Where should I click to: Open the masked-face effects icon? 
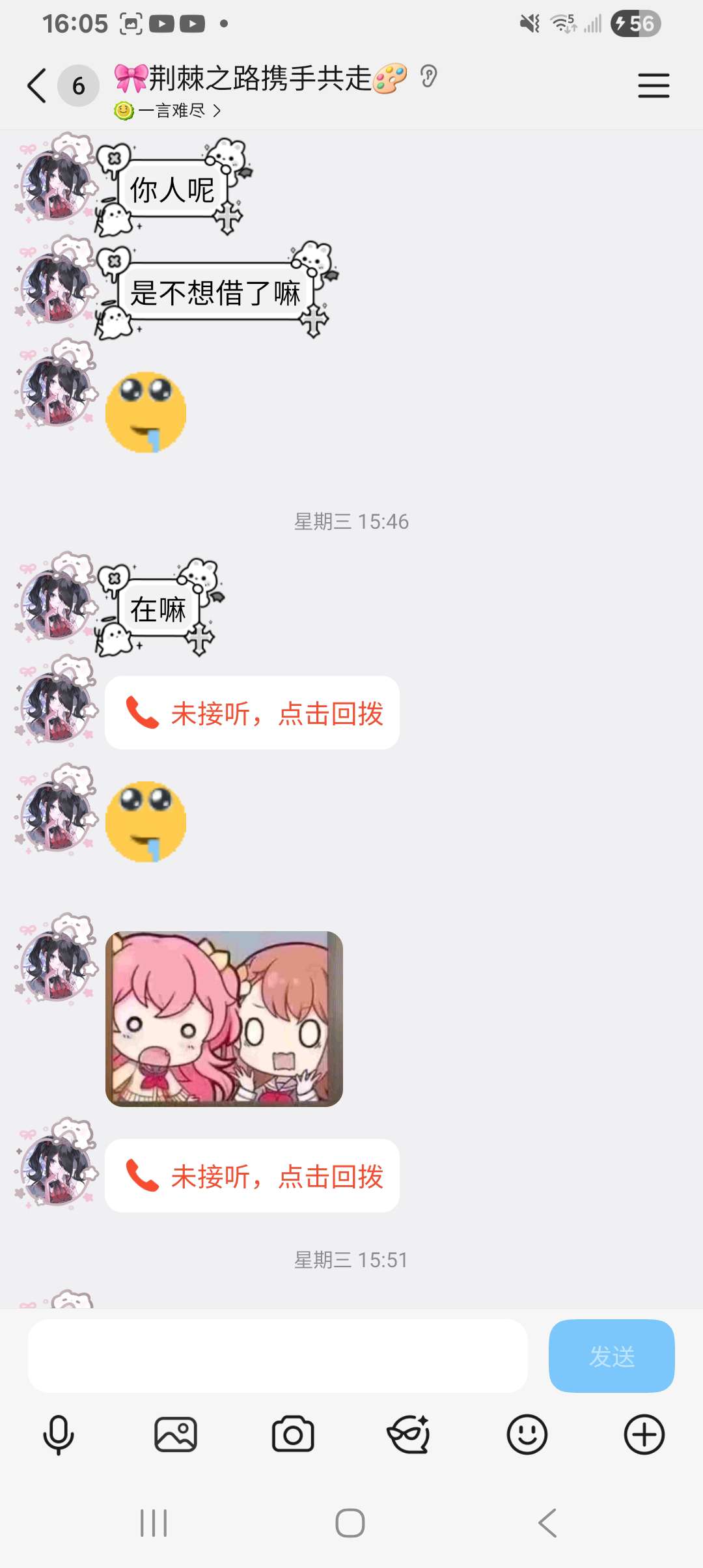pyautogui.click(x=409, y=1435)
